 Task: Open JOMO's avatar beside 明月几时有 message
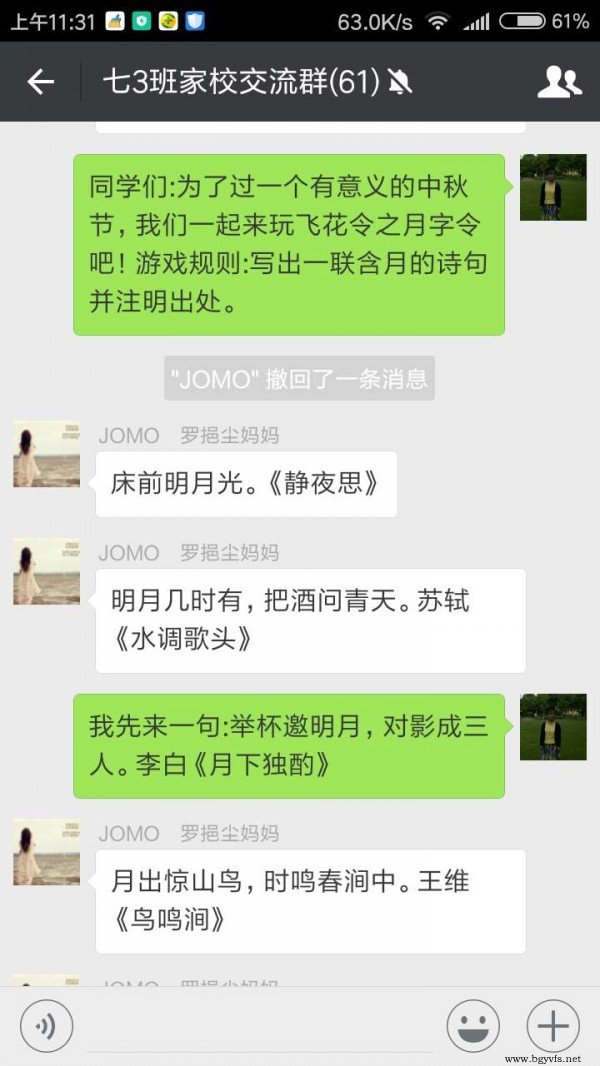click(x=46, y=571)
